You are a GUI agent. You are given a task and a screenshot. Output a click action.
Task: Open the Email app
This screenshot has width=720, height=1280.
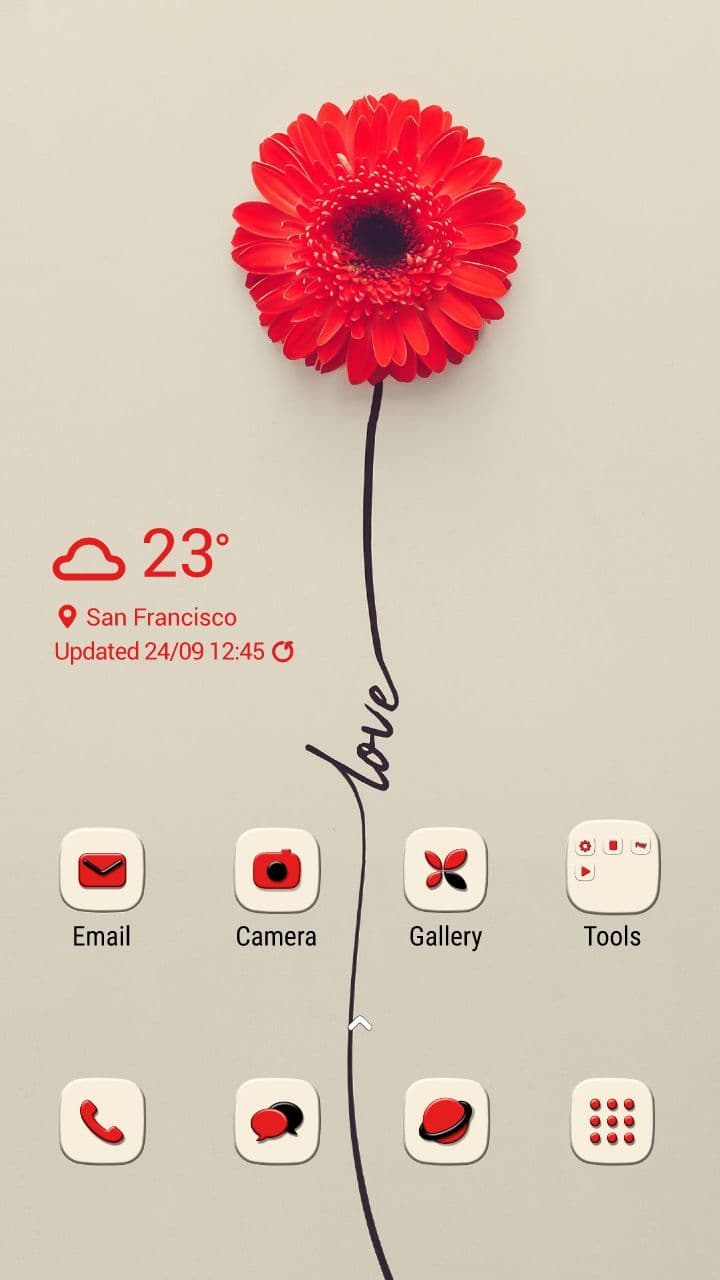coord(102,870)
